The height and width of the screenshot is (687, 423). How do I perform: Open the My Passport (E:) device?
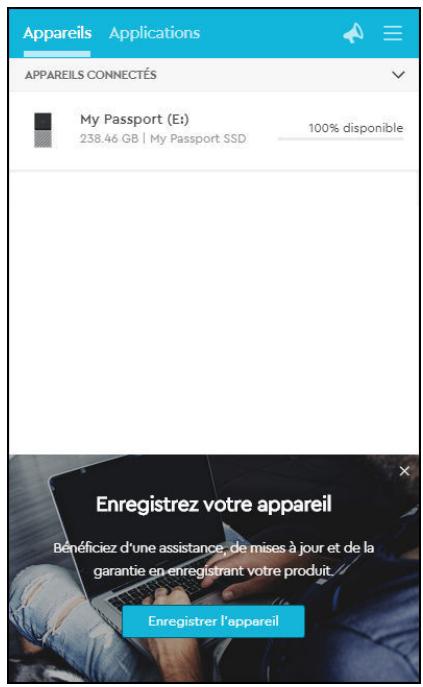coord(214,130)
